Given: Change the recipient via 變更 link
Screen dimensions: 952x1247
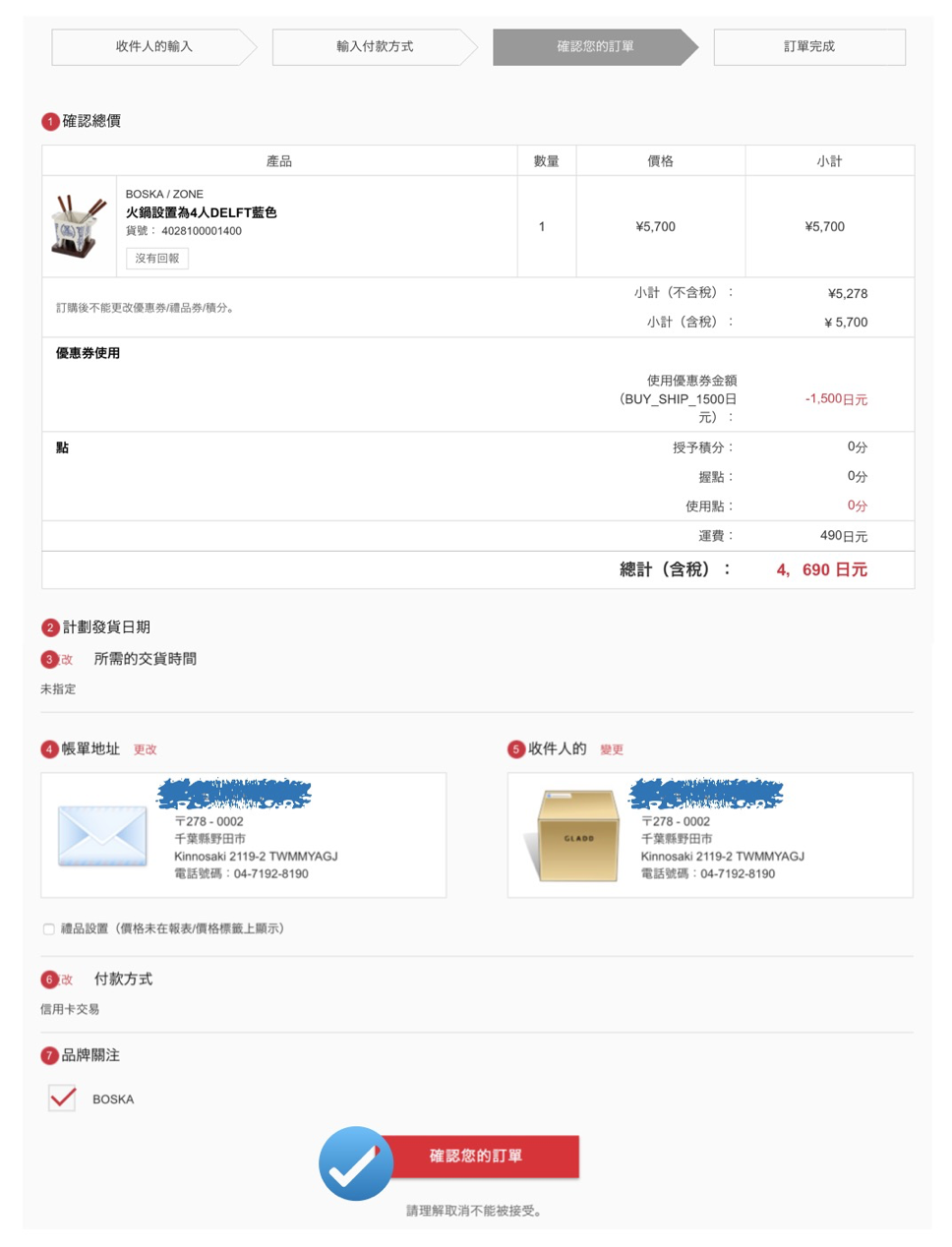Looking at the screenshot, I should [612, 749].
